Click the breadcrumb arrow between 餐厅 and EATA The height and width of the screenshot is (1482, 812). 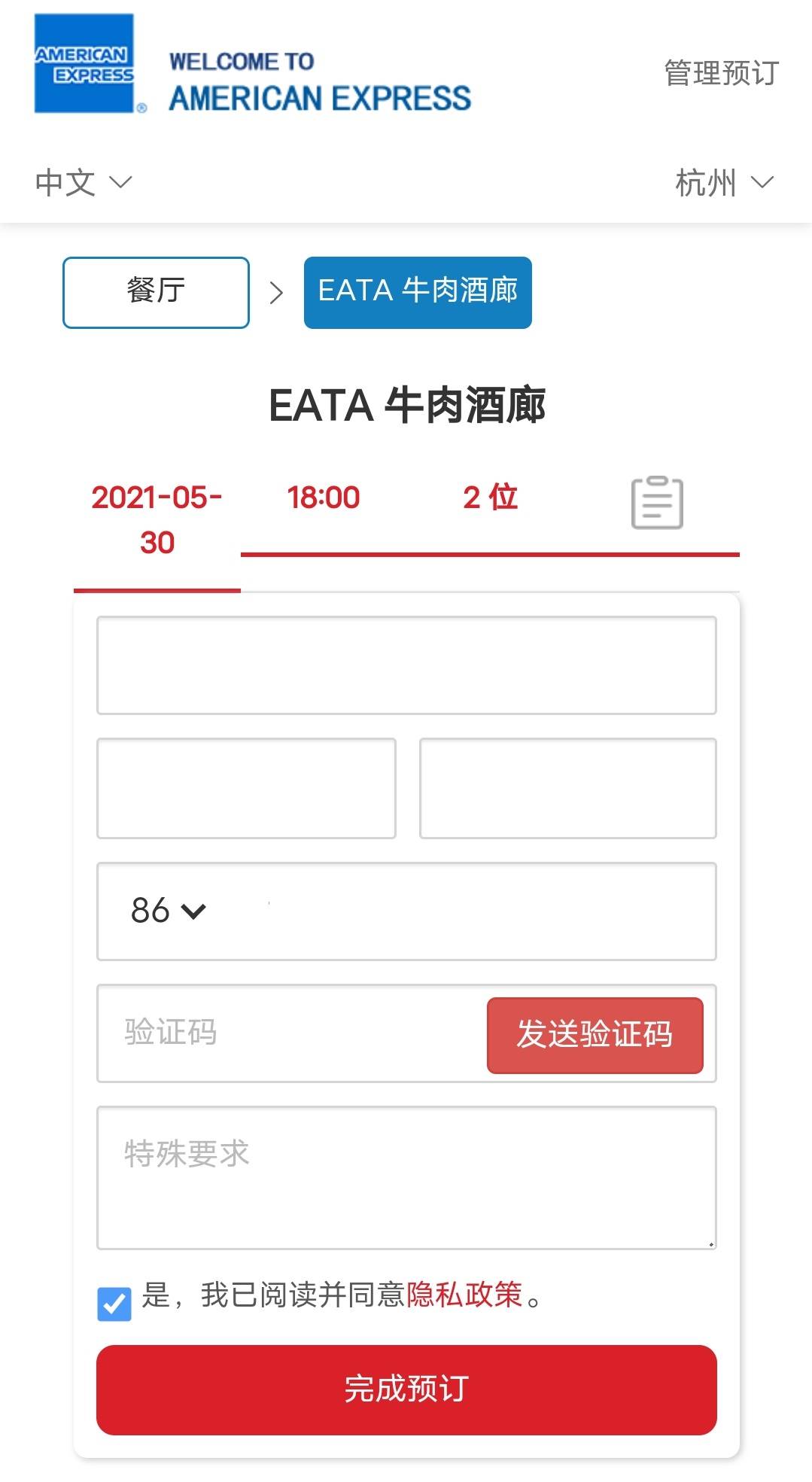coord(275,292)
